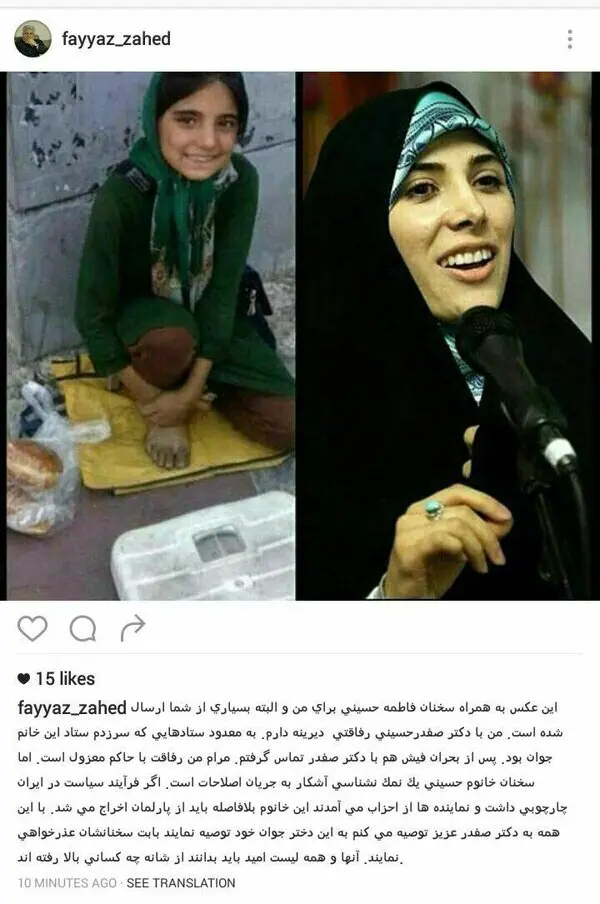The image size is (600, 904).
Task: Like this post with the heart
Action: pos(33,628)
